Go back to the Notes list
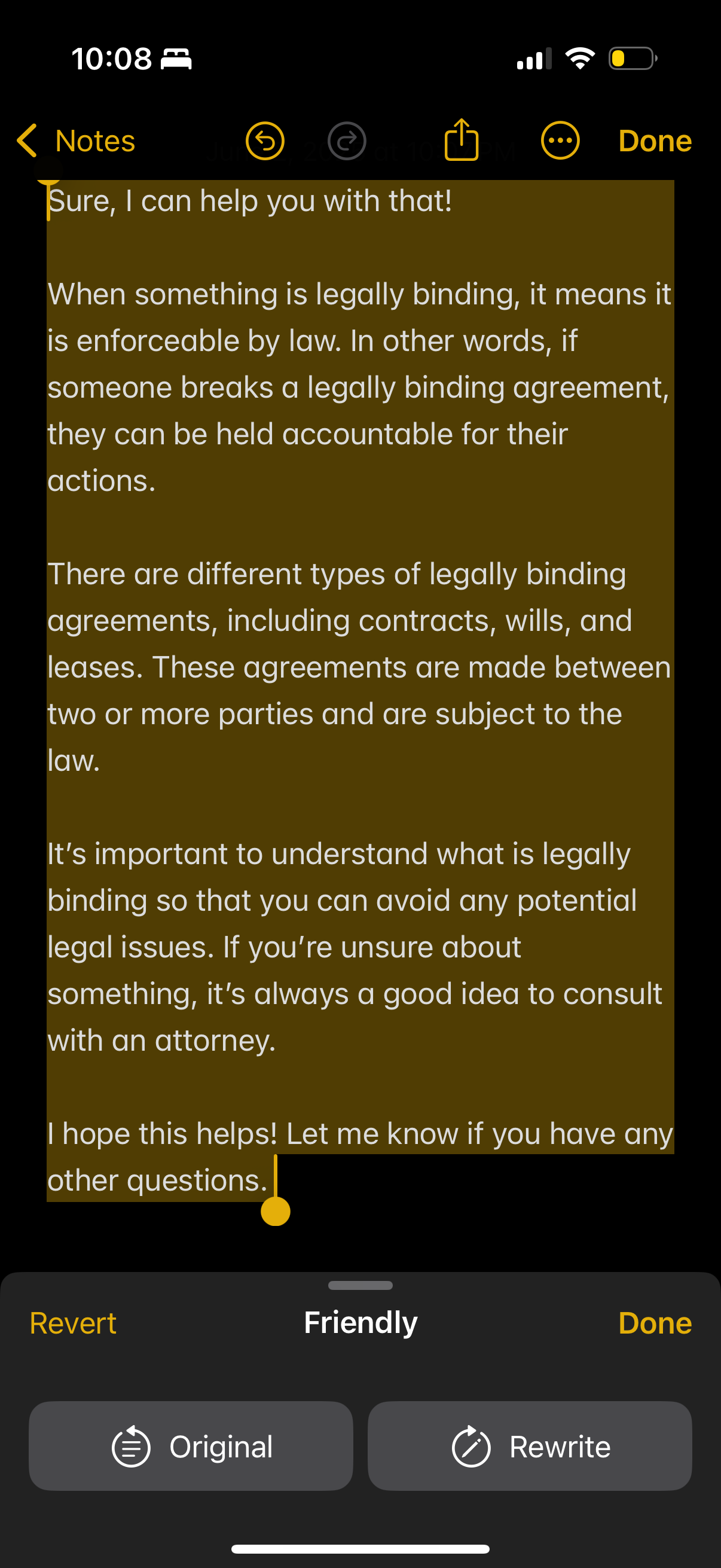The width and height of the screenshot is (721, 1568). [x=76, y=141]
